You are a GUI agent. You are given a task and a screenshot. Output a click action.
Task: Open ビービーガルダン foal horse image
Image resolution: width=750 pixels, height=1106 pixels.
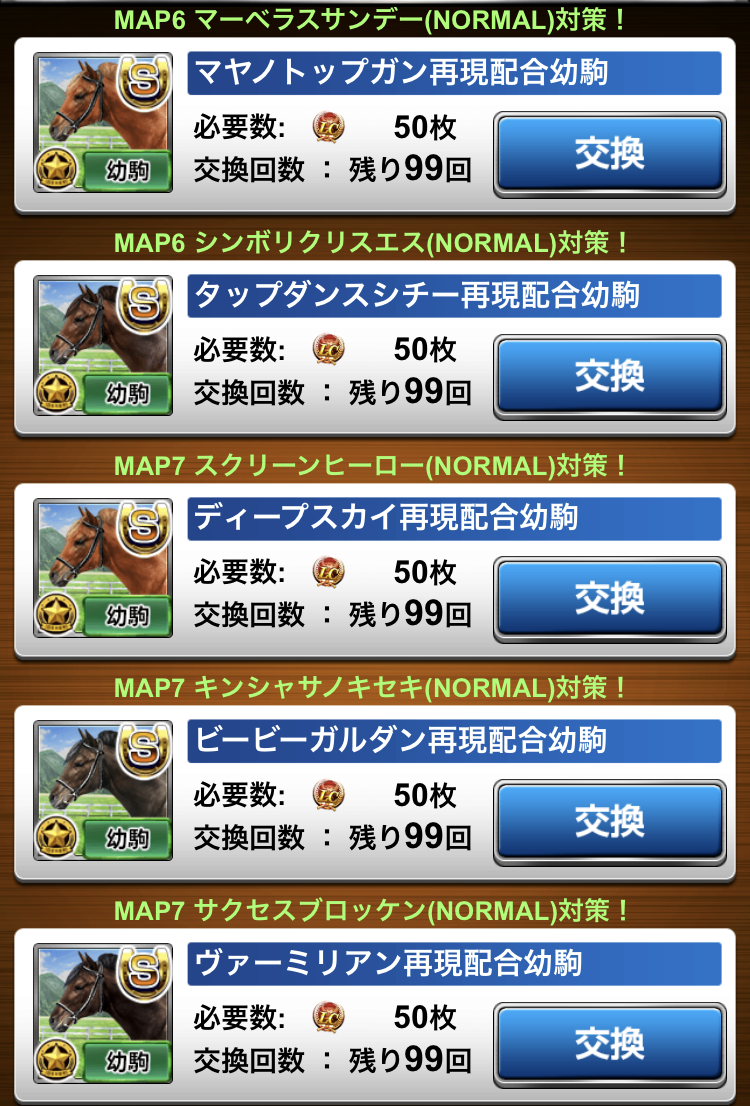(x=103, y=792)
